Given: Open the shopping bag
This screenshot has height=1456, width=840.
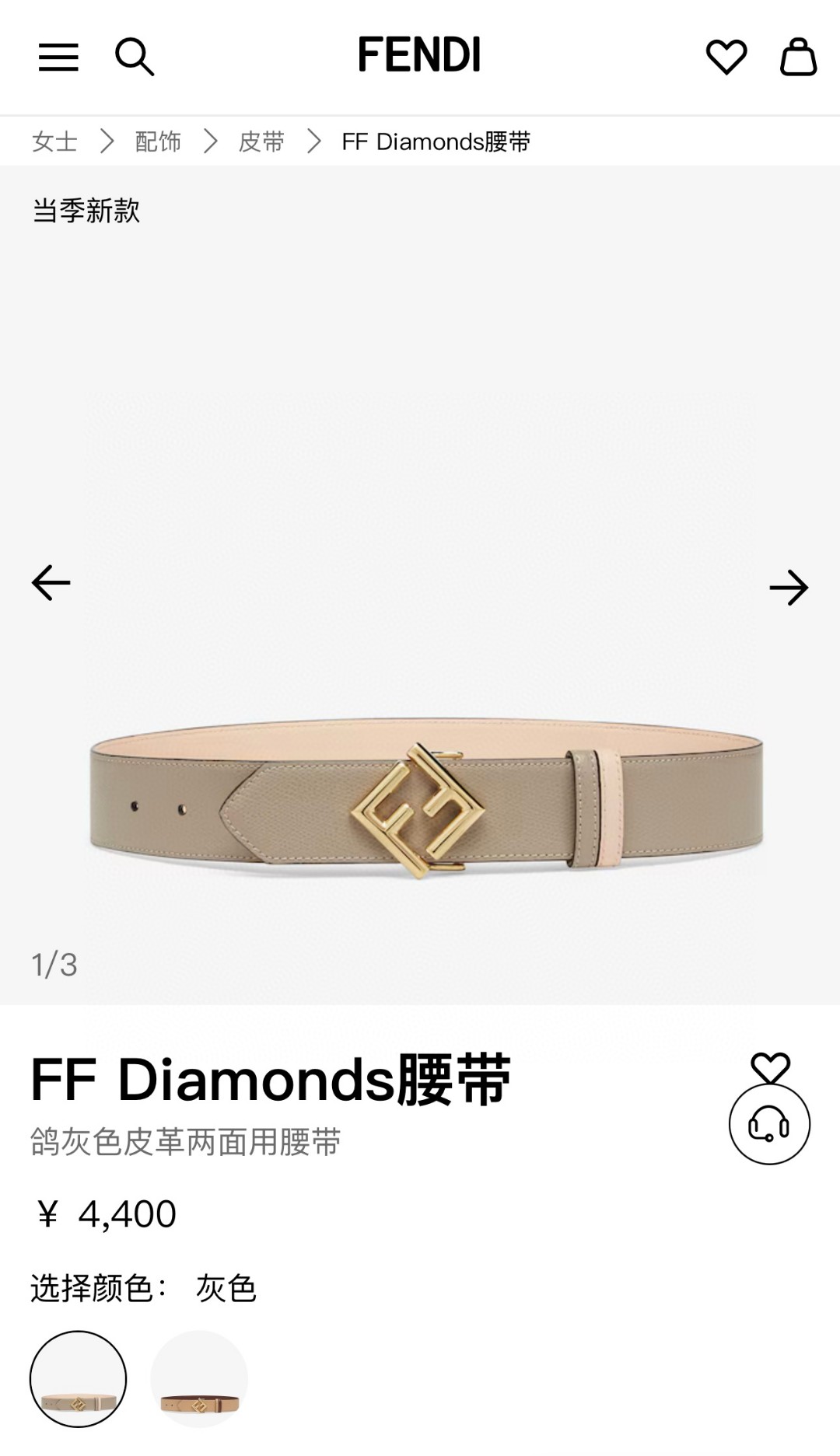Looking at the screenshot, I should click(798, 57).
